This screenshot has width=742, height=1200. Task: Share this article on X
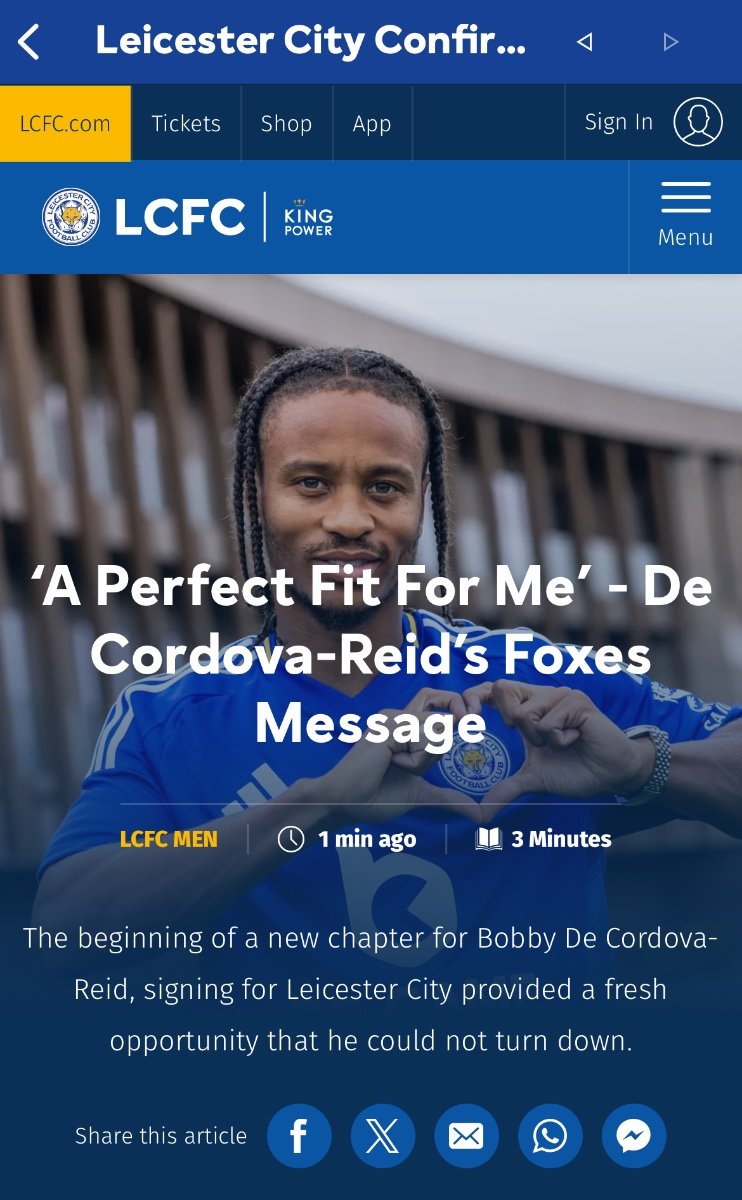382,1136
